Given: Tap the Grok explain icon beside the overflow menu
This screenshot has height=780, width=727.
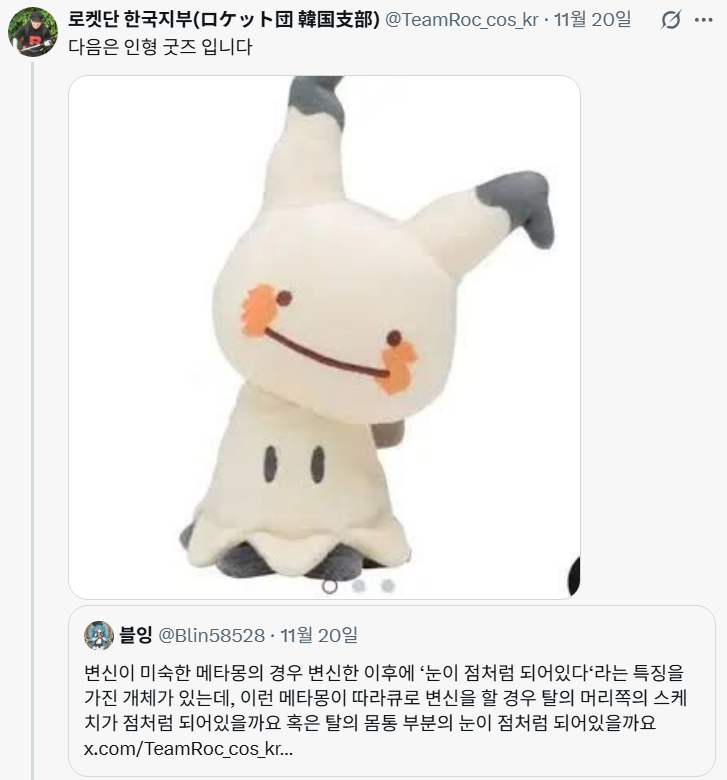Looking at the screenshot, I should (672, 20).
